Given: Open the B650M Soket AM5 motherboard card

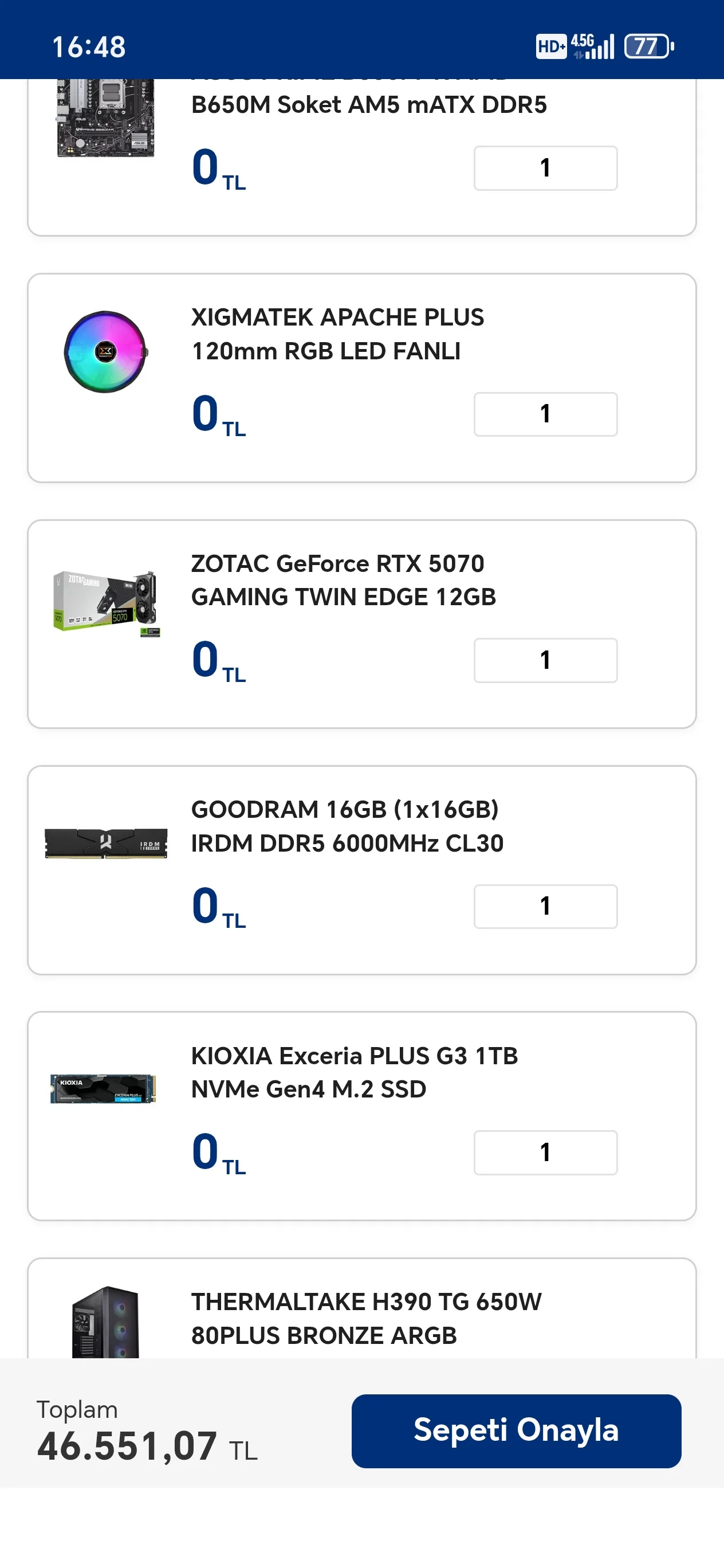Looking at the screenshot, I should click(368, 105).
